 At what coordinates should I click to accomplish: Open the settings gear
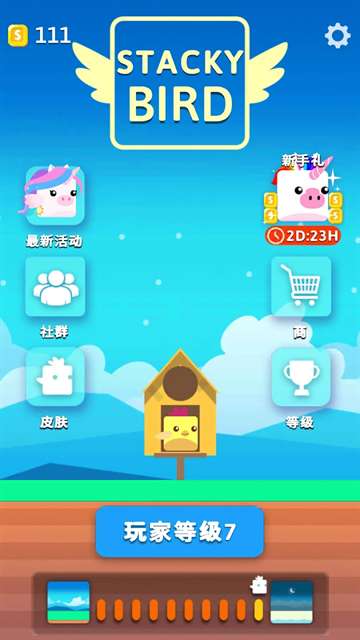tap(338, 36)
